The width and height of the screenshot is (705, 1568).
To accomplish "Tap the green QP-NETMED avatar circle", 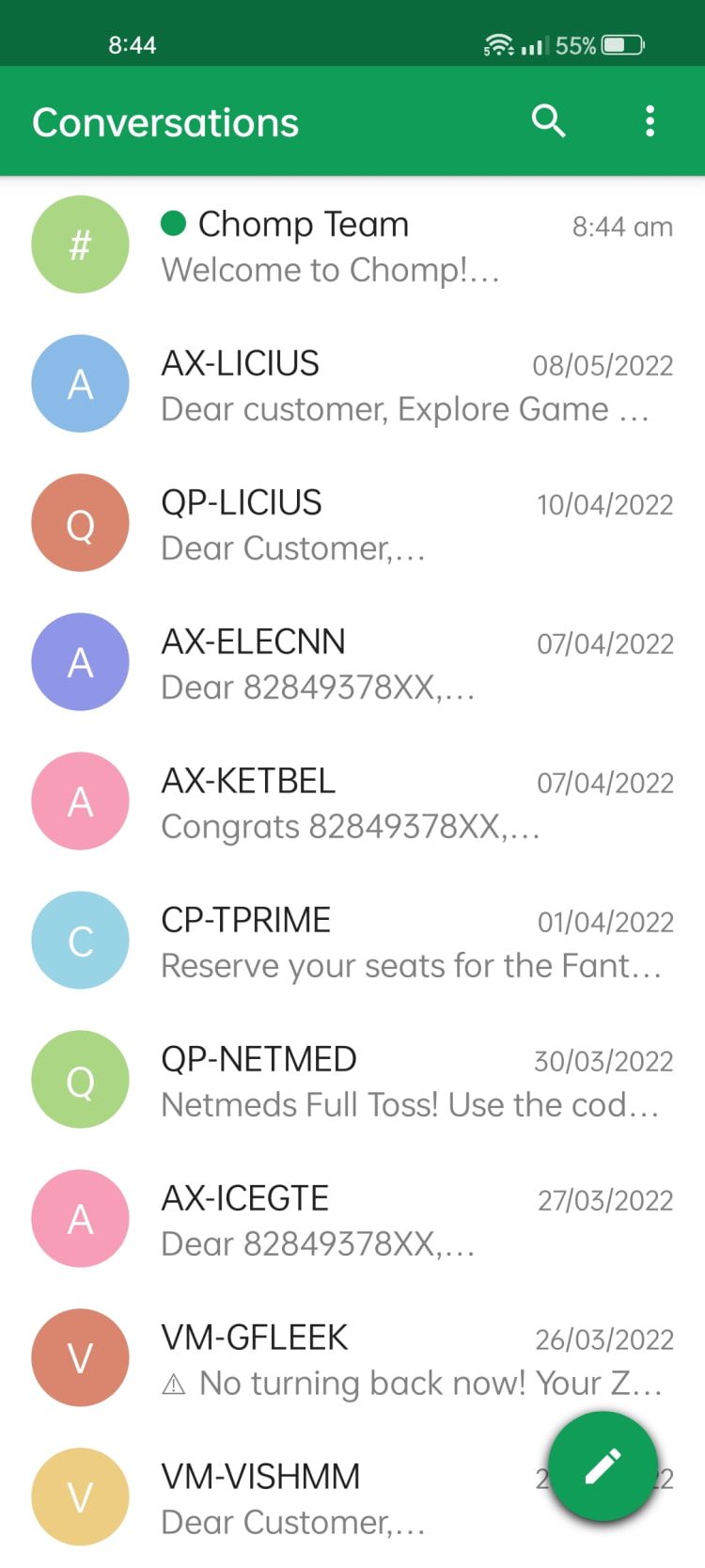I will coord(80,1079).
